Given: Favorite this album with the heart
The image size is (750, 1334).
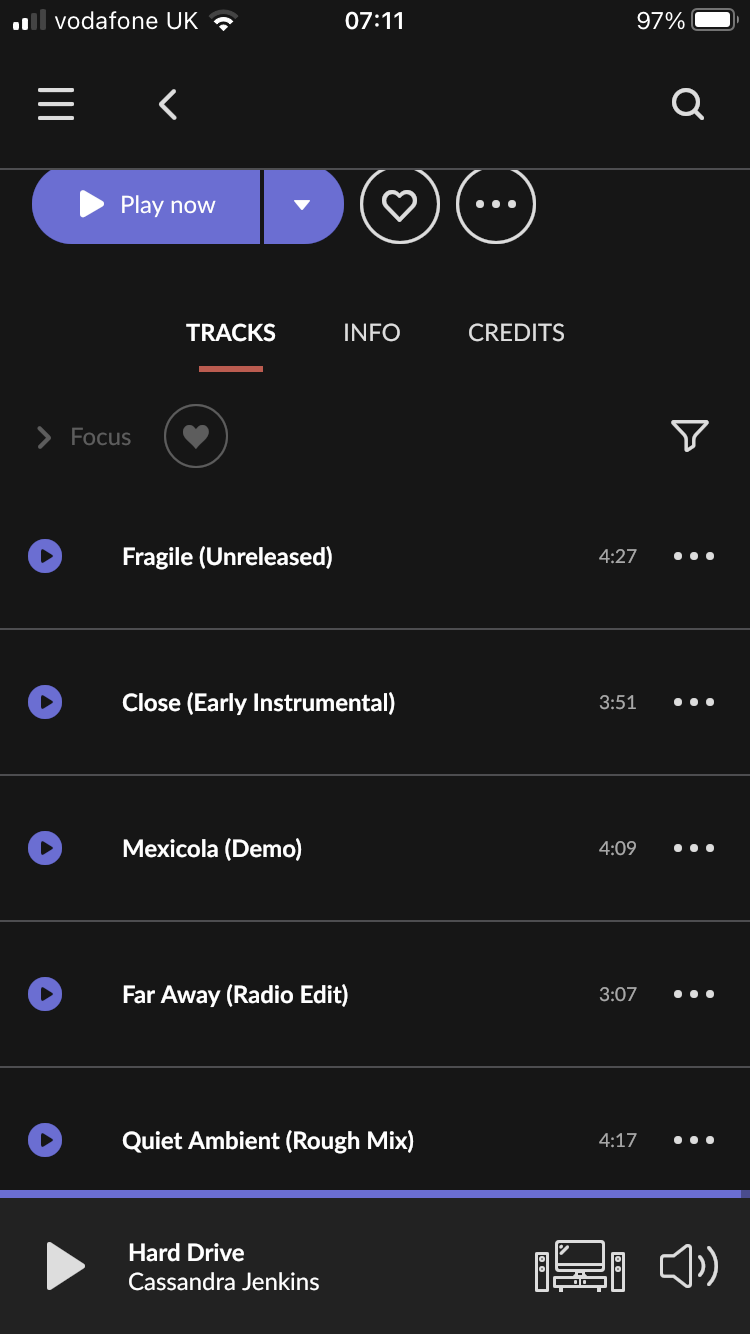Looking at the screenshot, I should pos(400,205).
